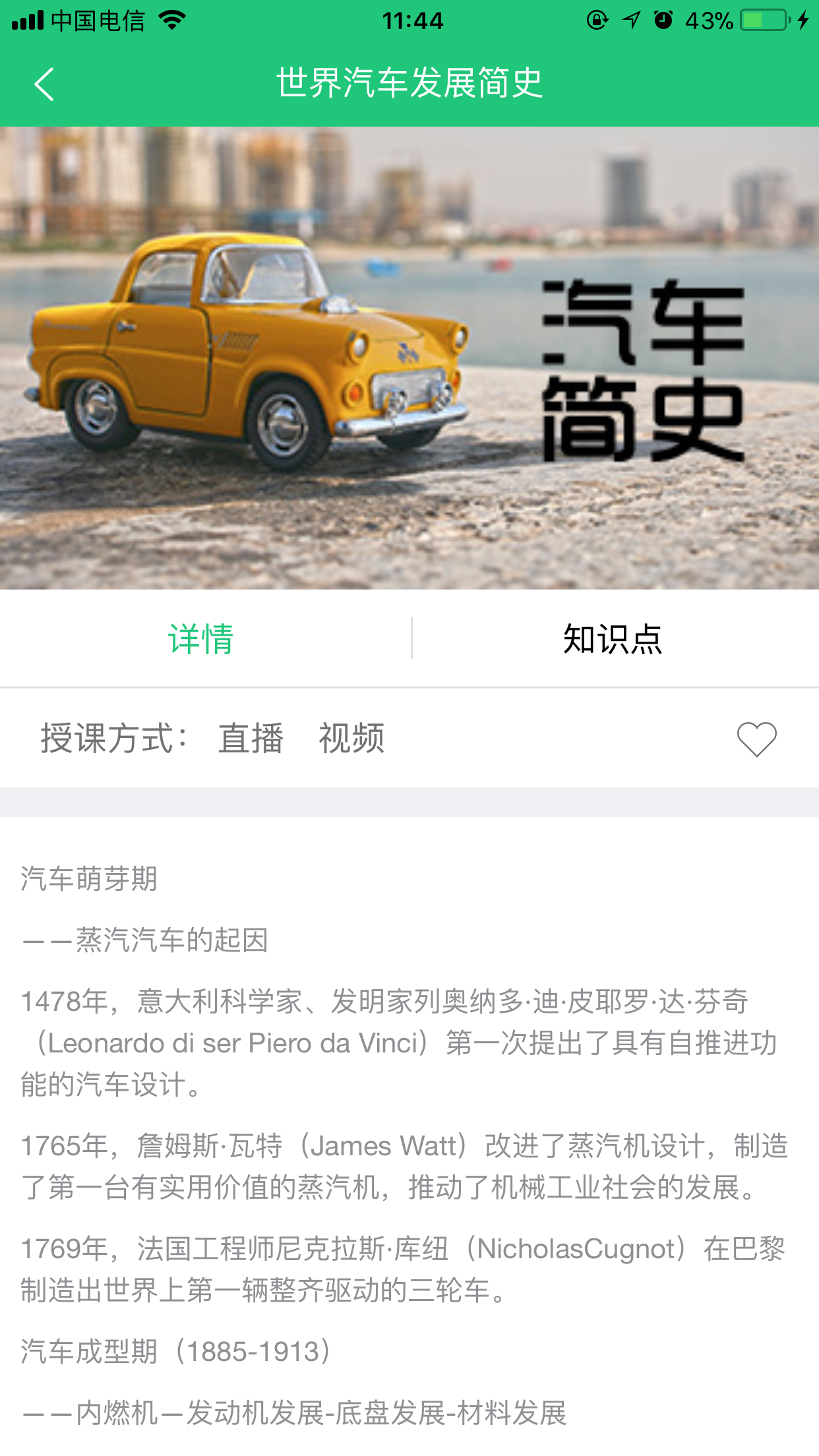Go back from 世界汽车发展简史 page
The image size is (819, 1456).
[x=44, y=84]
